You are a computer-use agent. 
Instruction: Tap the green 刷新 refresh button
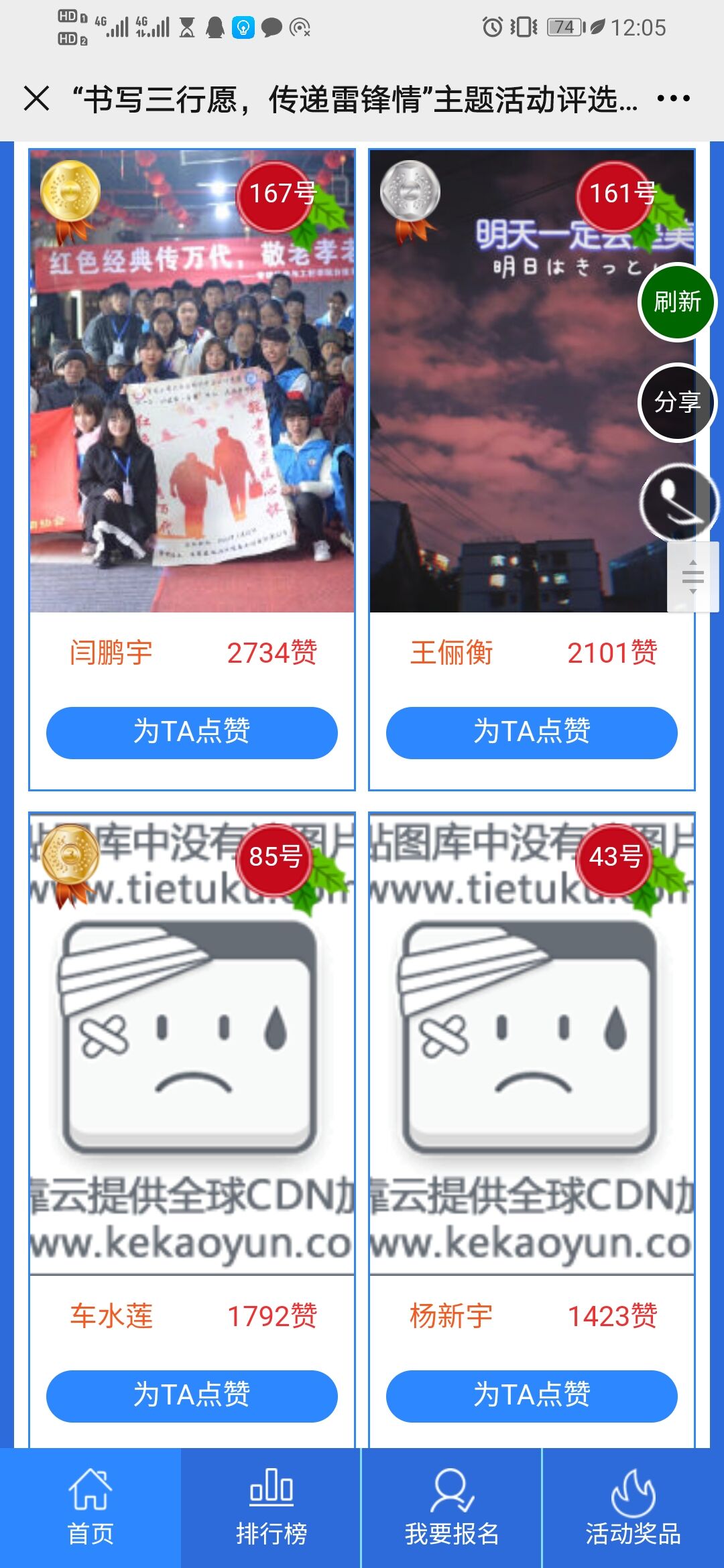[677, 302]
